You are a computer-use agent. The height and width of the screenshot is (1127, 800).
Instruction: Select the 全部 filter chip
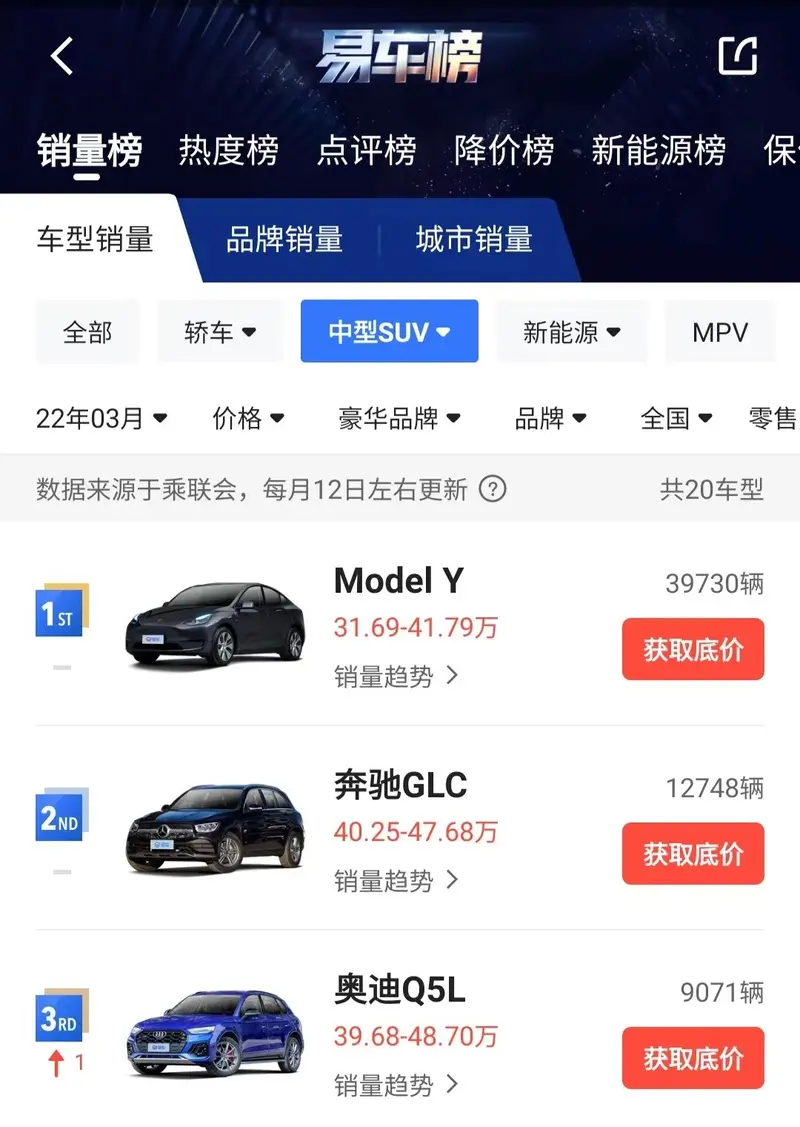click(x=87, y=332)
